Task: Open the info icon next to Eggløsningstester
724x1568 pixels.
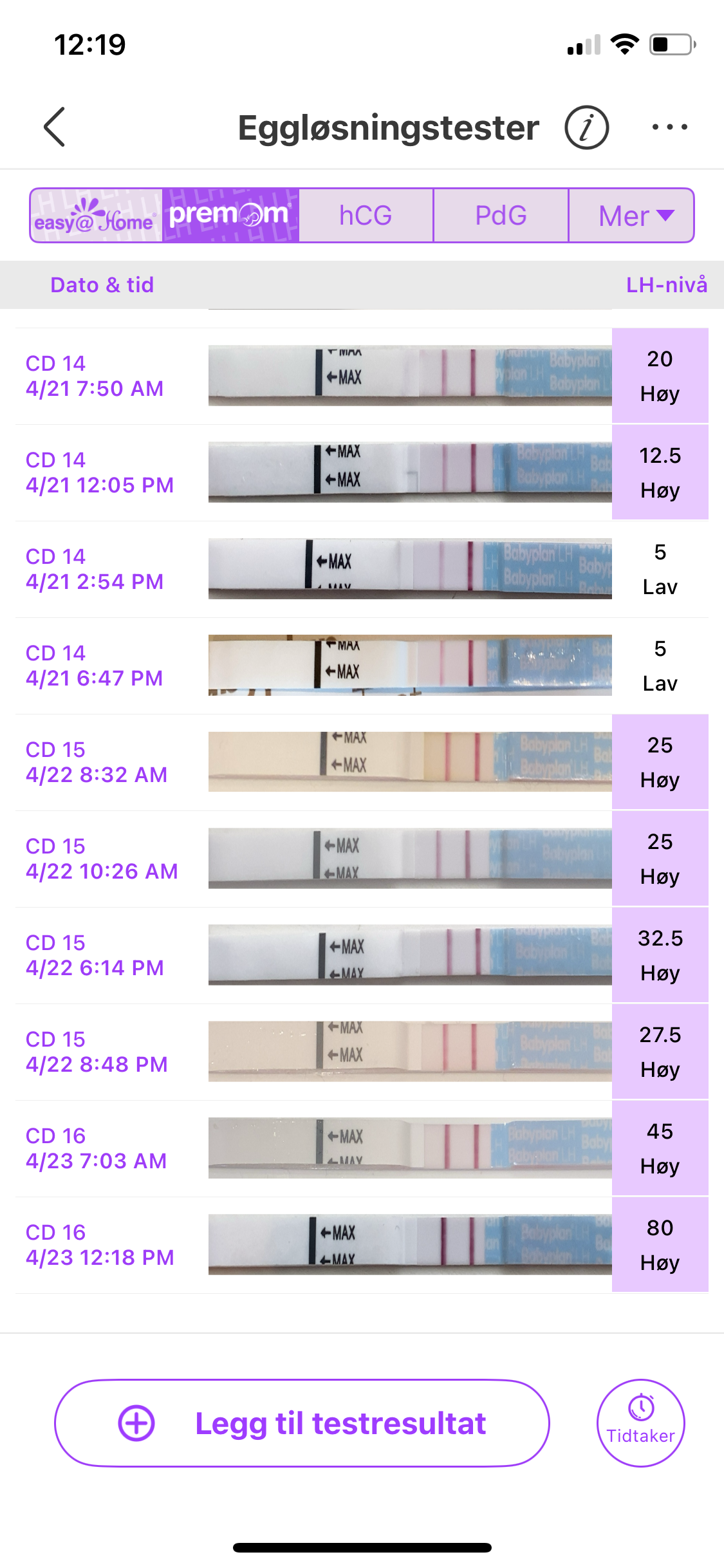Action: 586,127
